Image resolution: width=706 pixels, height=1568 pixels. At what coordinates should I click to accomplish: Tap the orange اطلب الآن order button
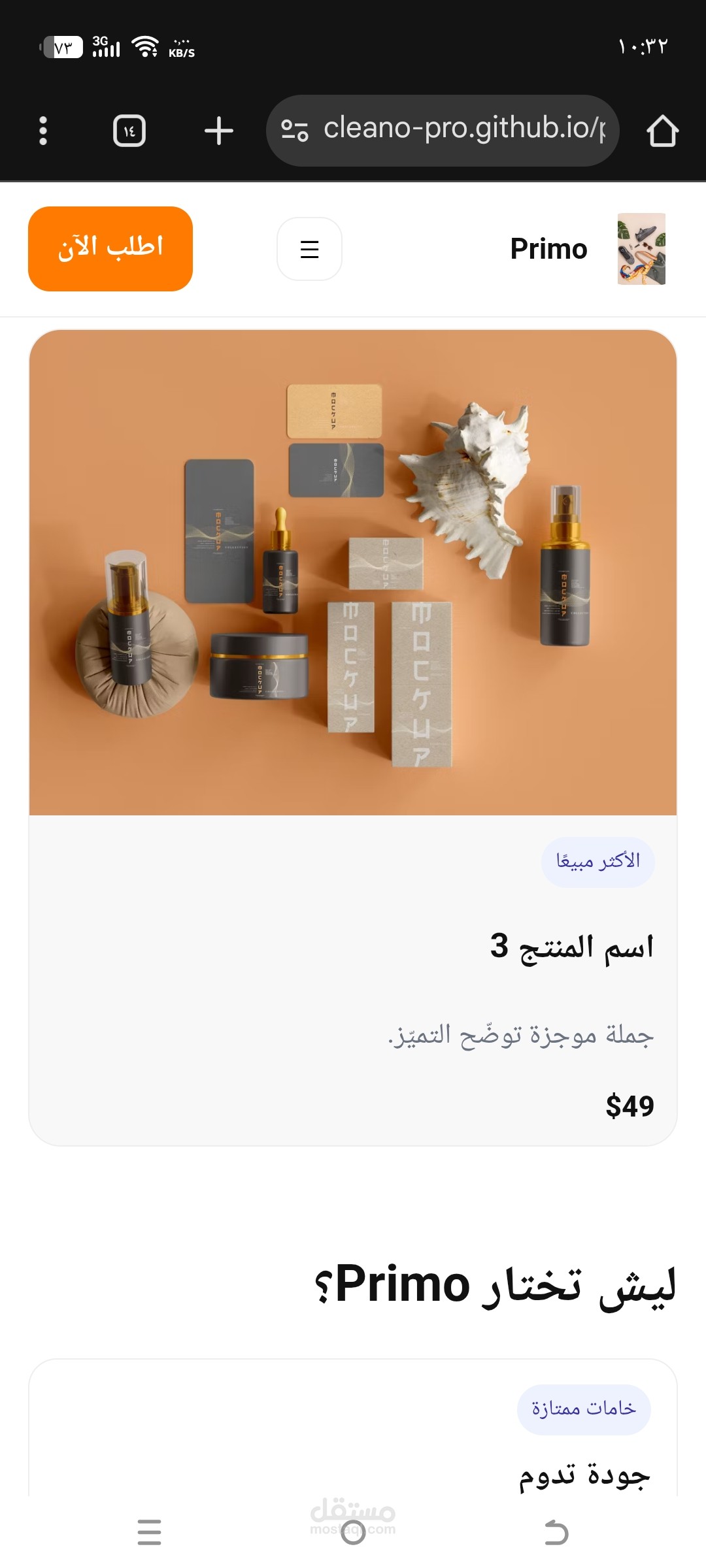click(110, 249)
